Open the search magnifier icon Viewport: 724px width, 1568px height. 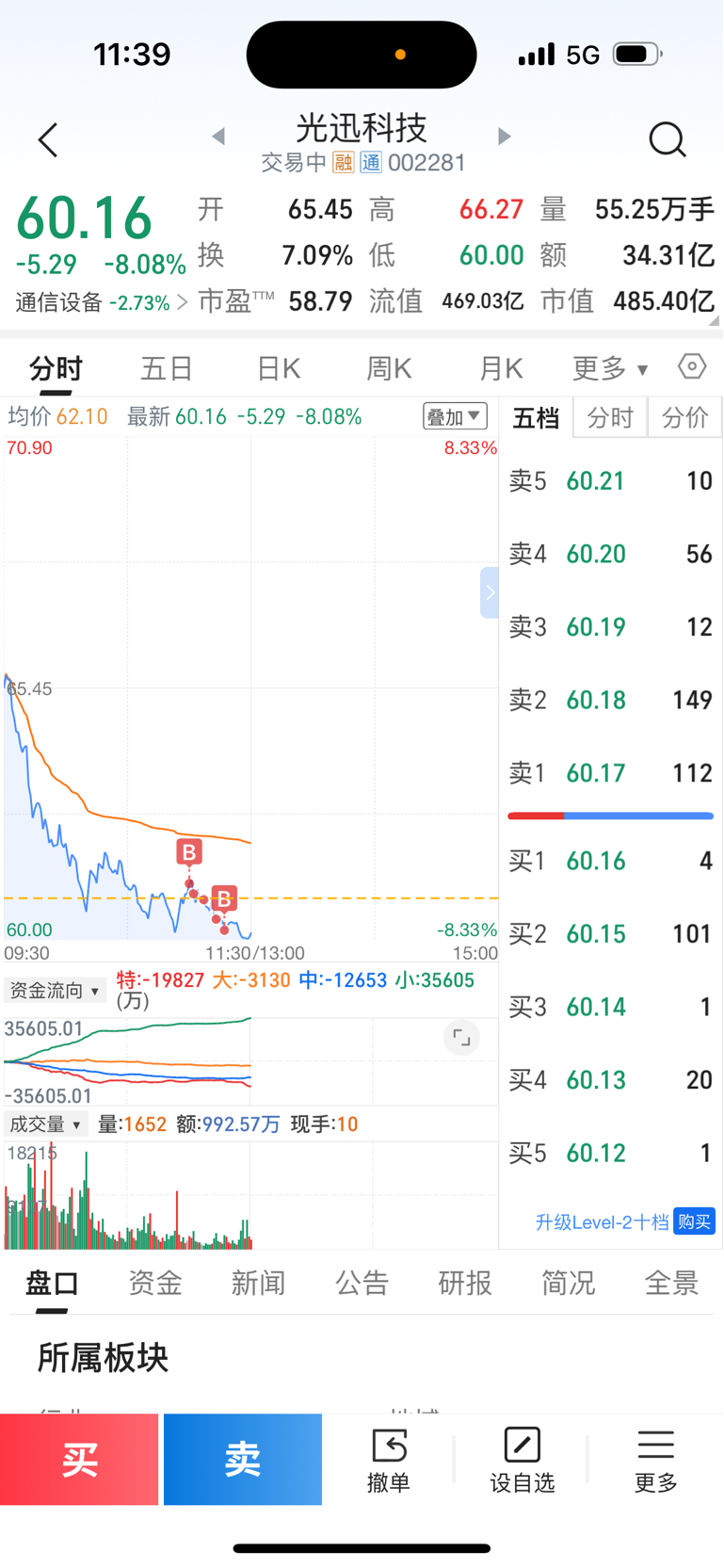667,140
